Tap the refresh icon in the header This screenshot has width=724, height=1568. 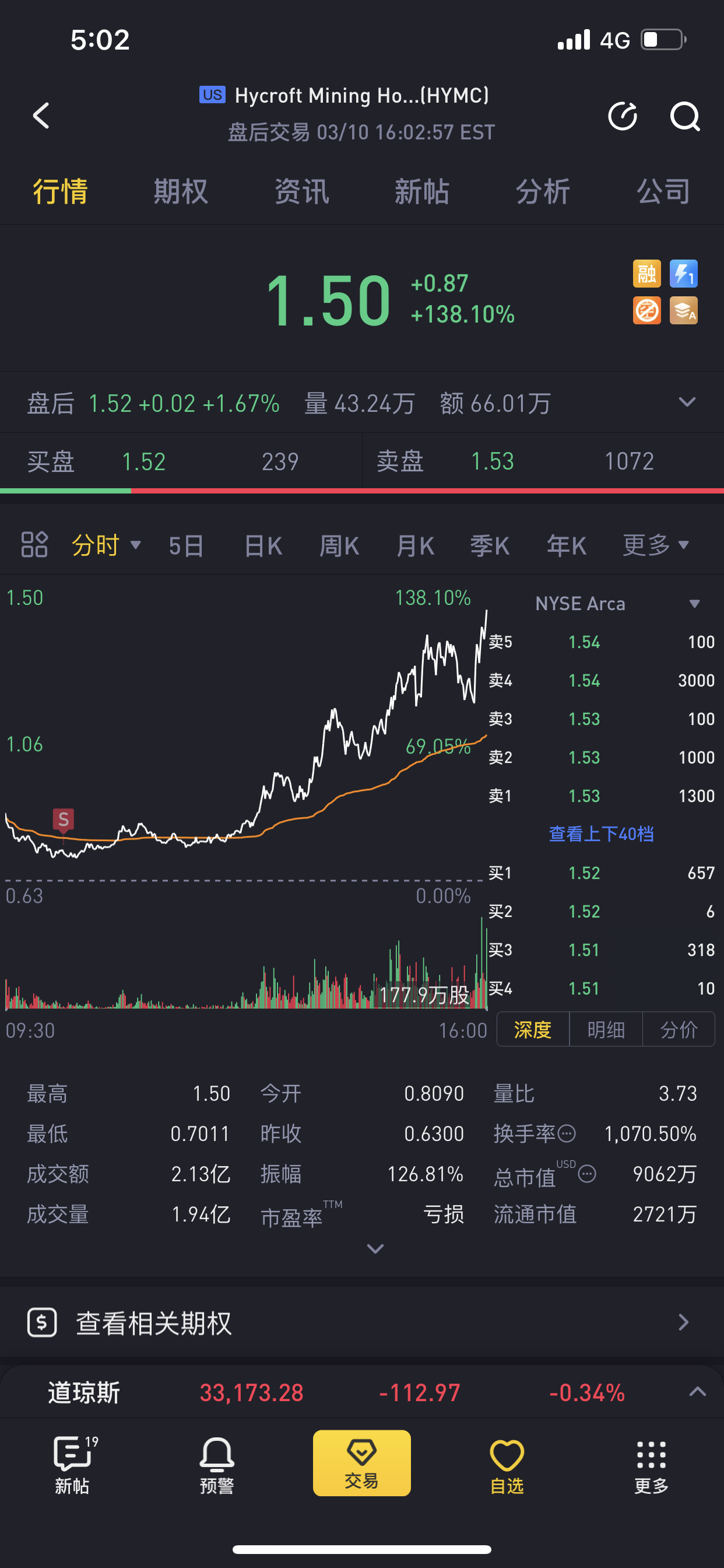pyautogui.click(x=623, y=116)
